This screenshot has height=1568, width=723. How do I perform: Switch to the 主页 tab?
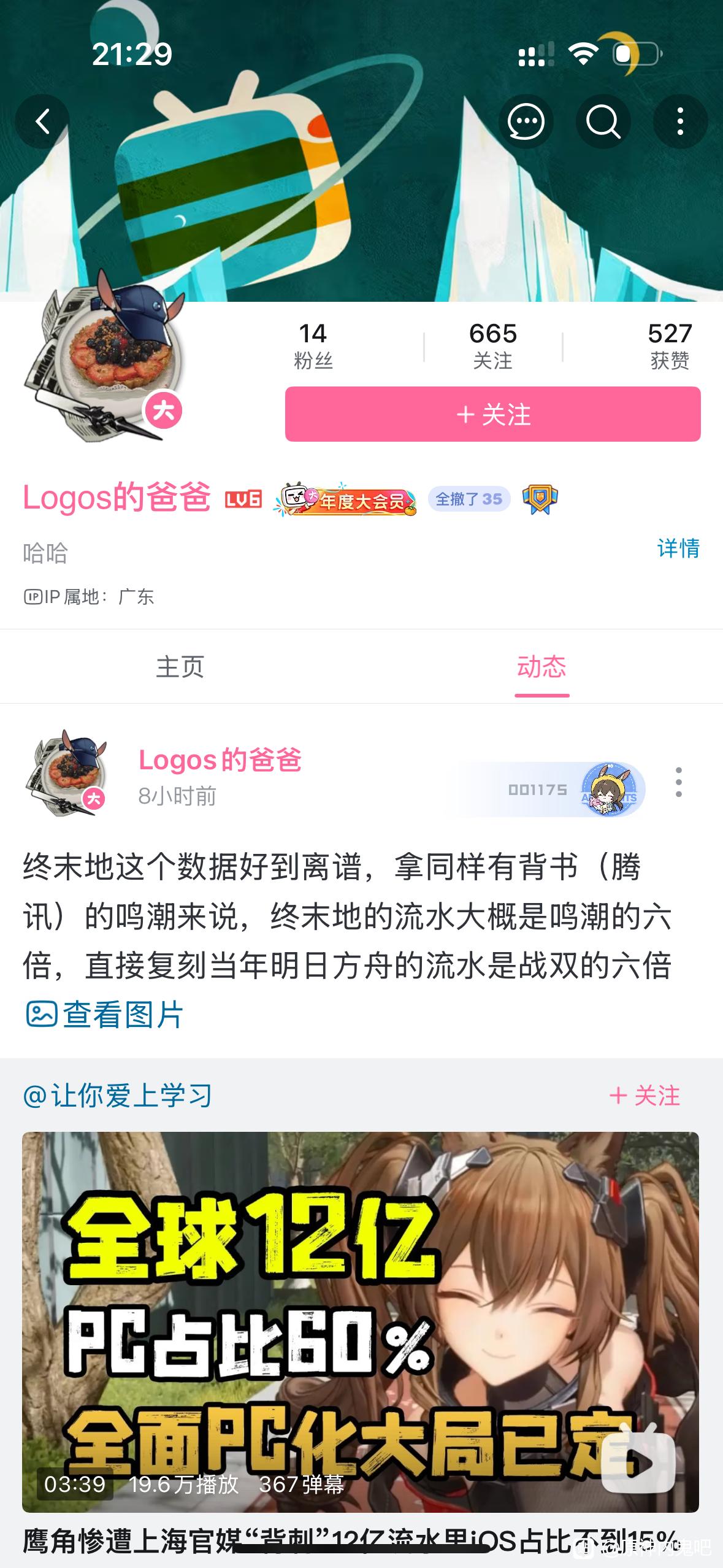tap(180, 667)
